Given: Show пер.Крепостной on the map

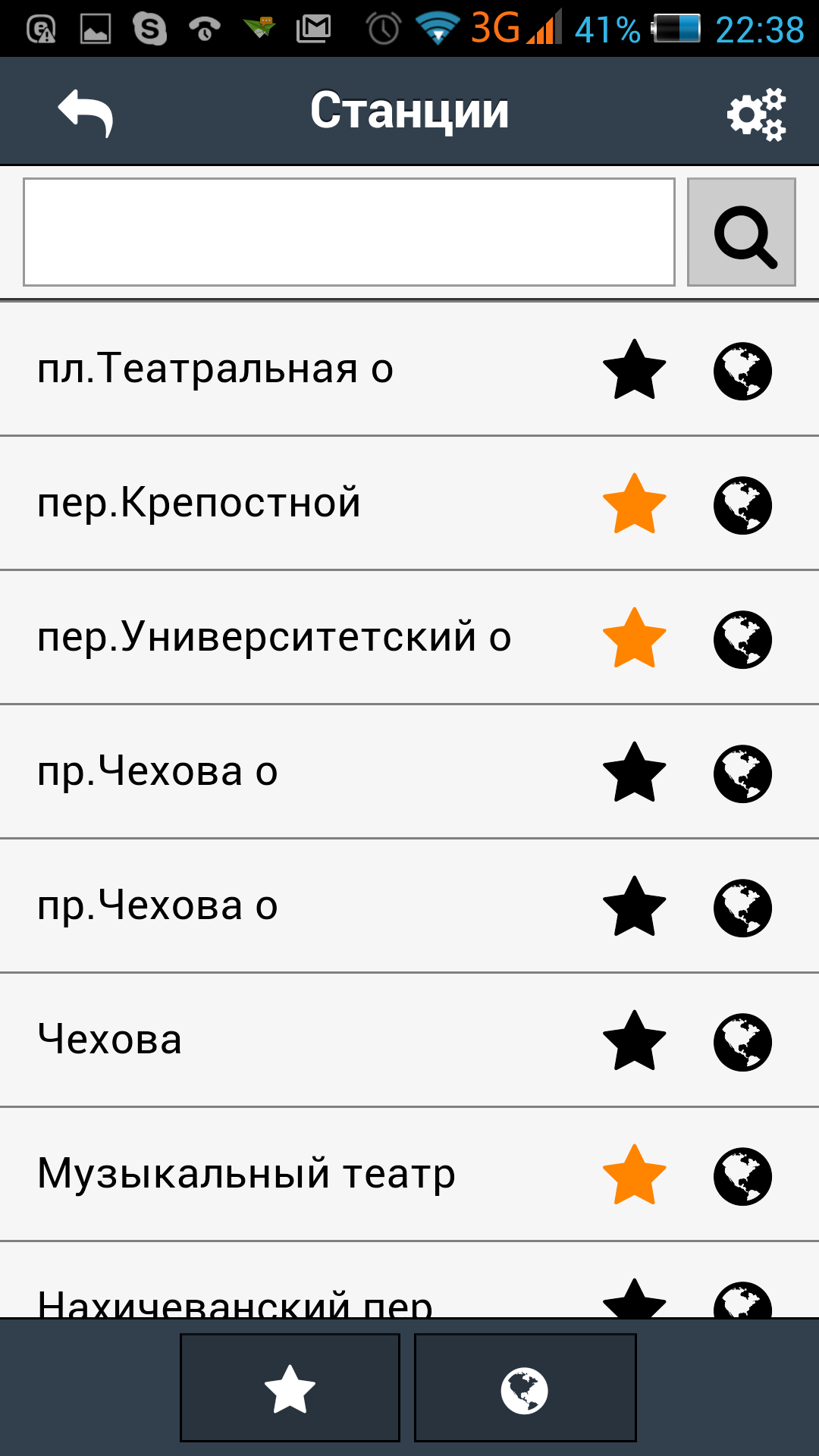Looking at the screenshot, I should point(742,505).
